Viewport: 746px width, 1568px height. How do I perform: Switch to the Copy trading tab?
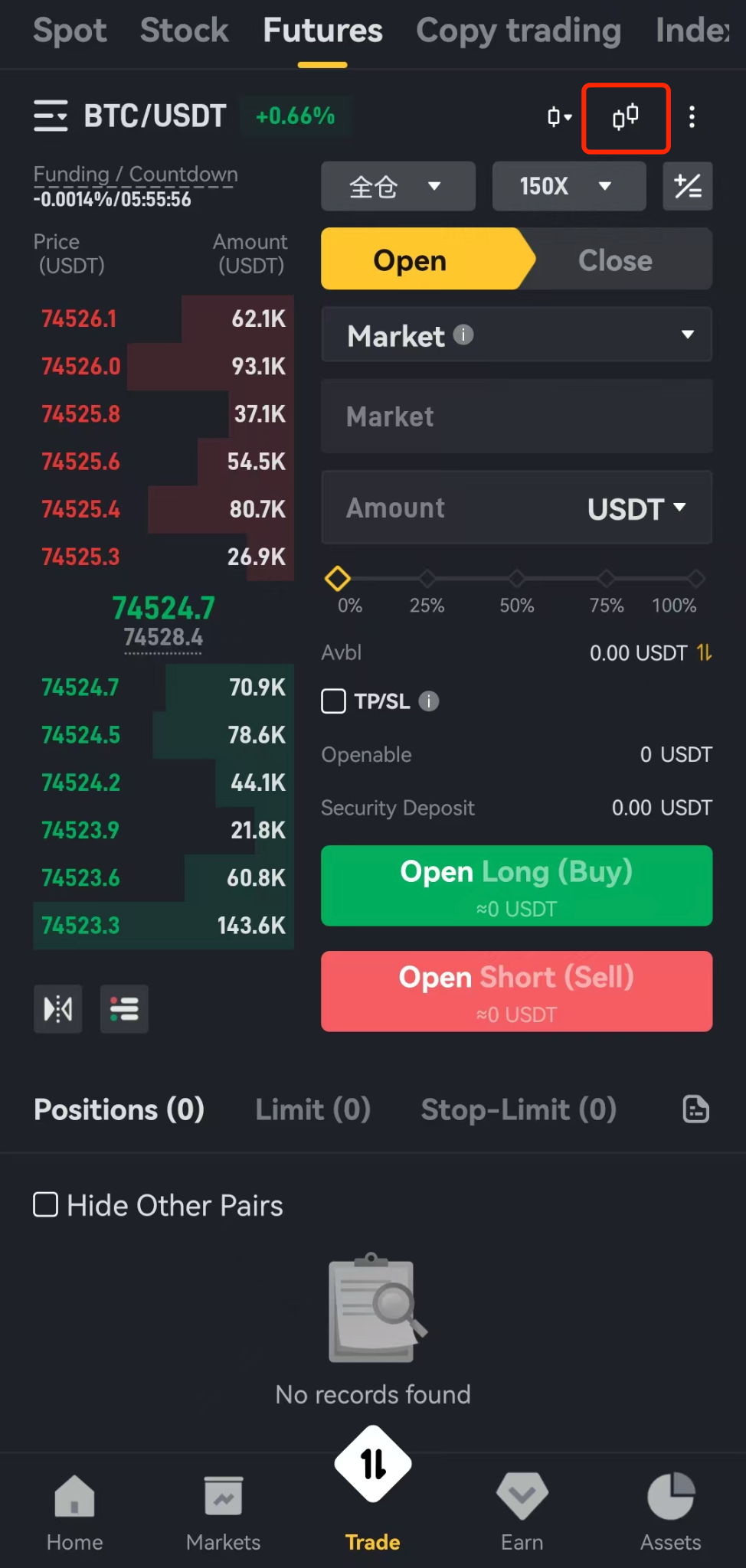tap(518, 31)
